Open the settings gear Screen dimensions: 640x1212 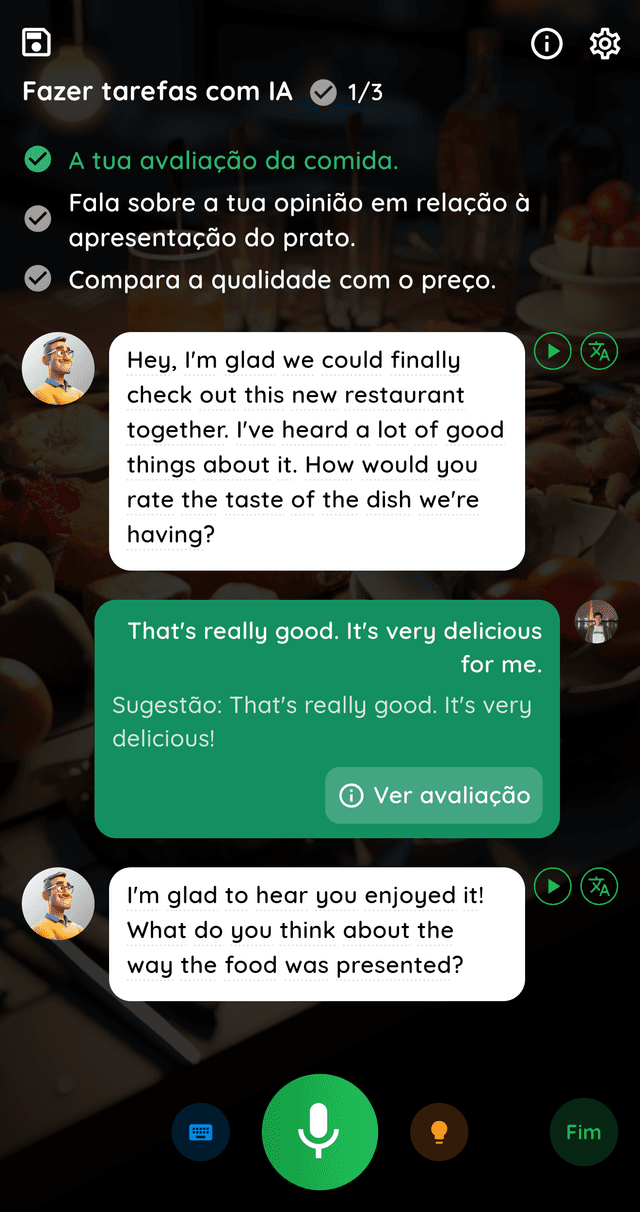tap(604, 44)
